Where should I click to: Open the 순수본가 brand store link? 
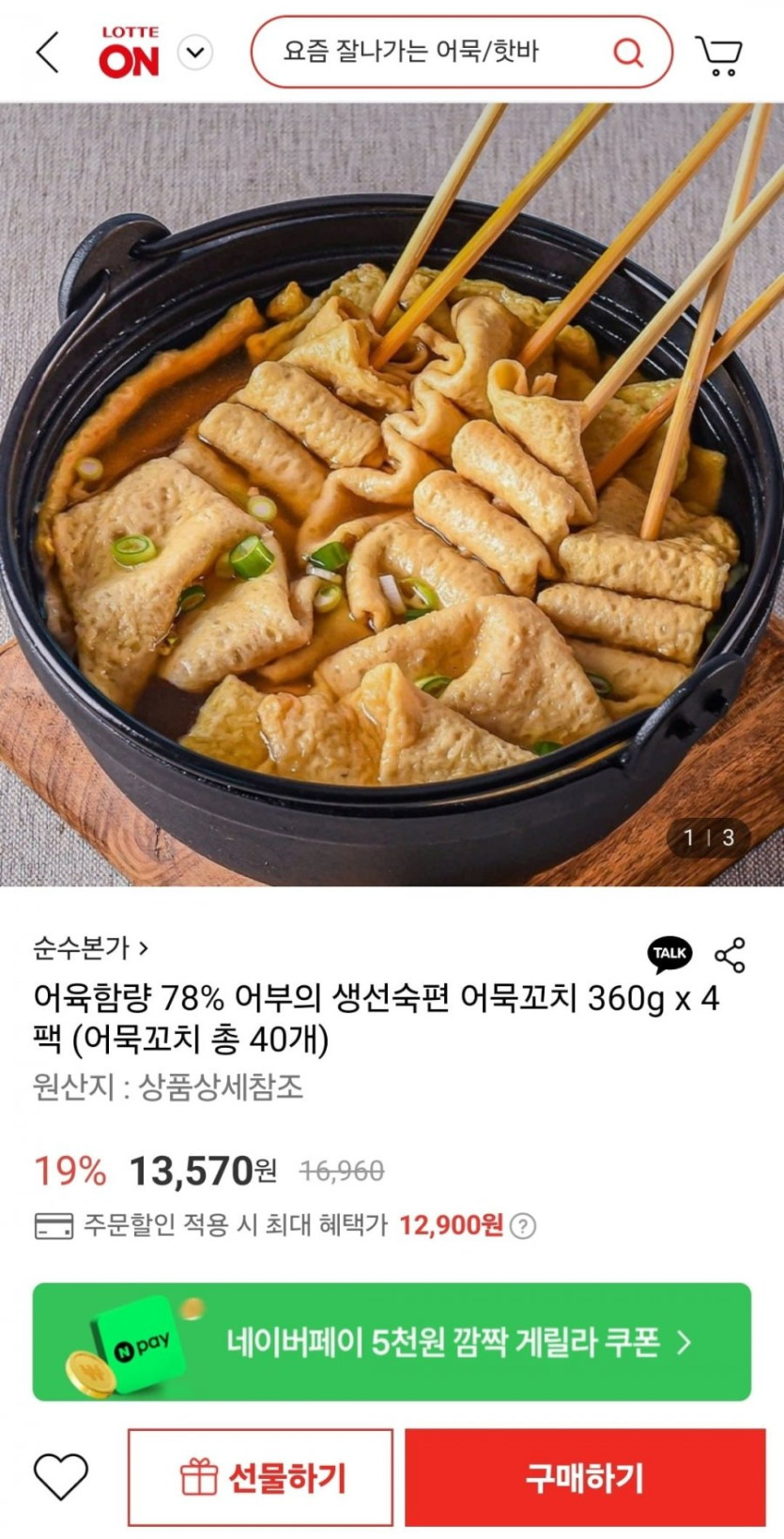pos(90,948)
